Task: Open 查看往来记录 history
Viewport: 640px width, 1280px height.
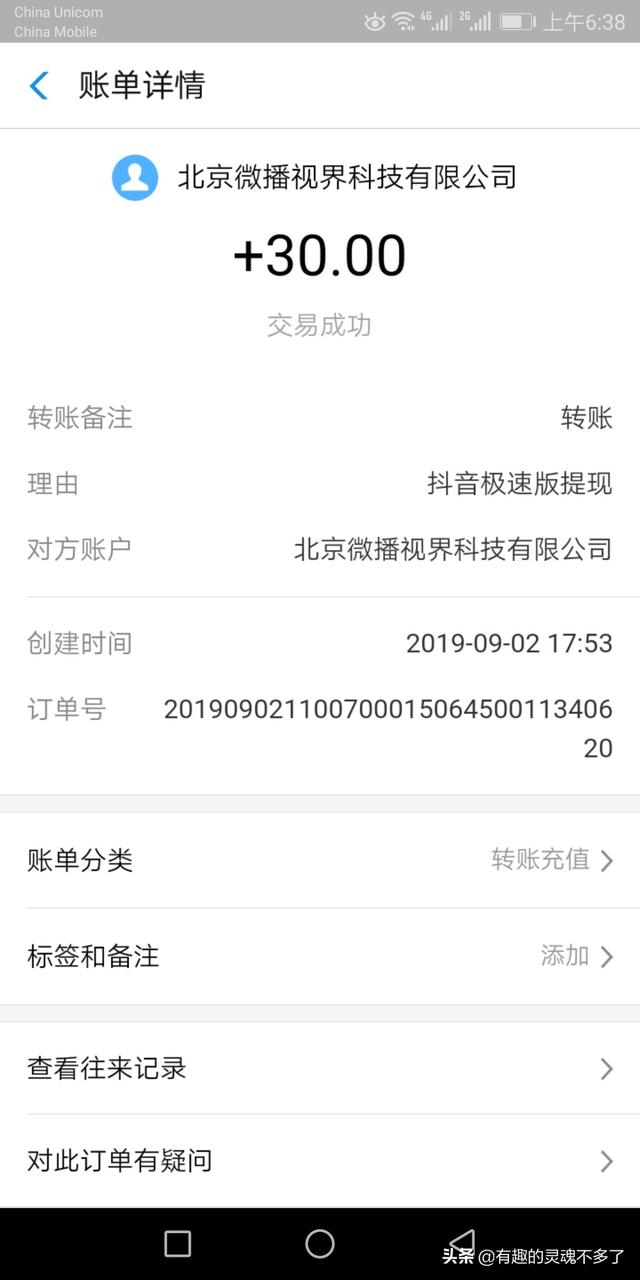Action: [320, 1068]
